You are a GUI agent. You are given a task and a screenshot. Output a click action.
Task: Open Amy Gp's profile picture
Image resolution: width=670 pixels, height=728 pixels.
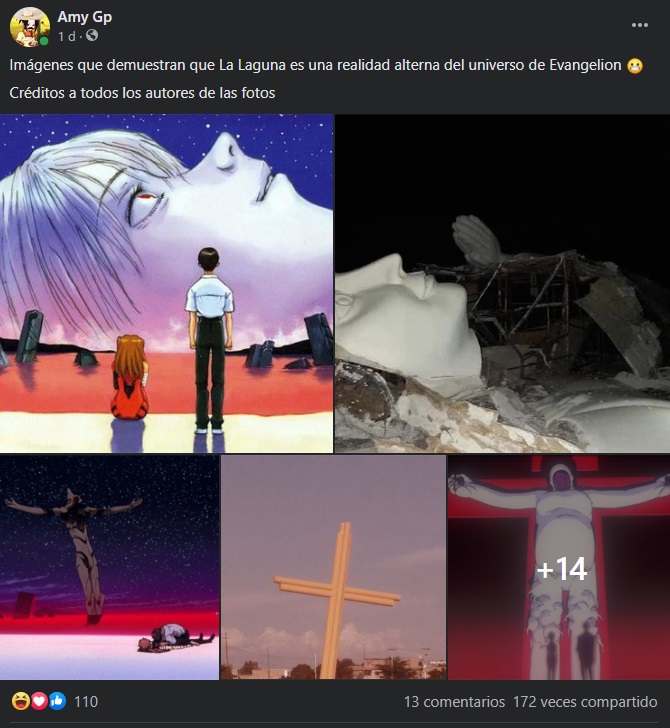(29, 27)
